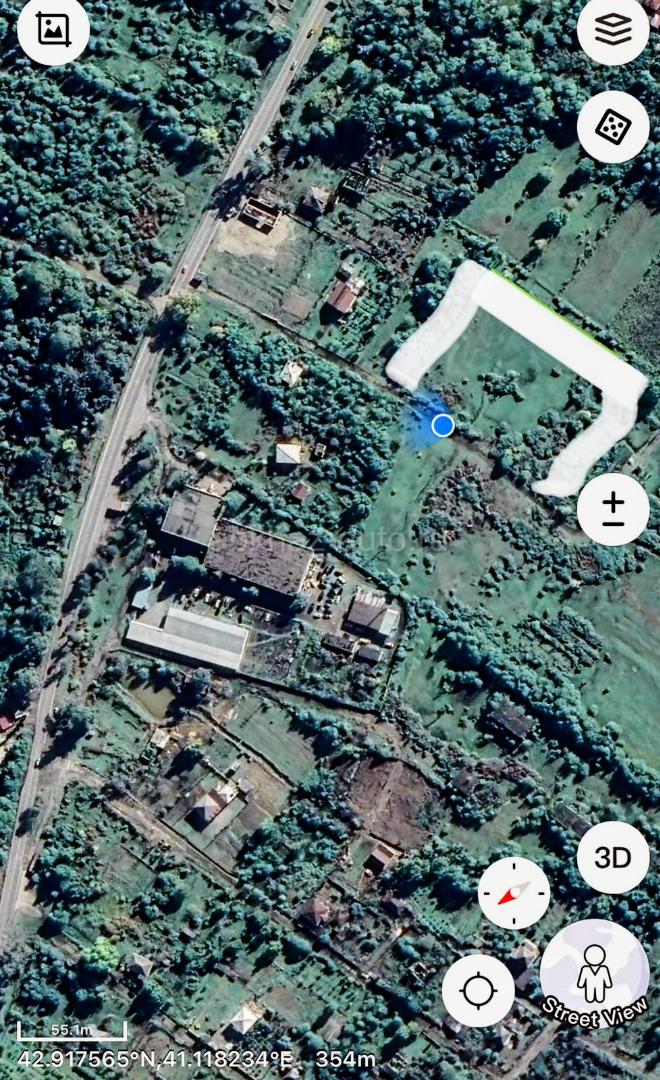Open the screenshot capture tool
The width and height of the screenshot is (660, 1080).
pyautogui.click(x=53, y=30)
